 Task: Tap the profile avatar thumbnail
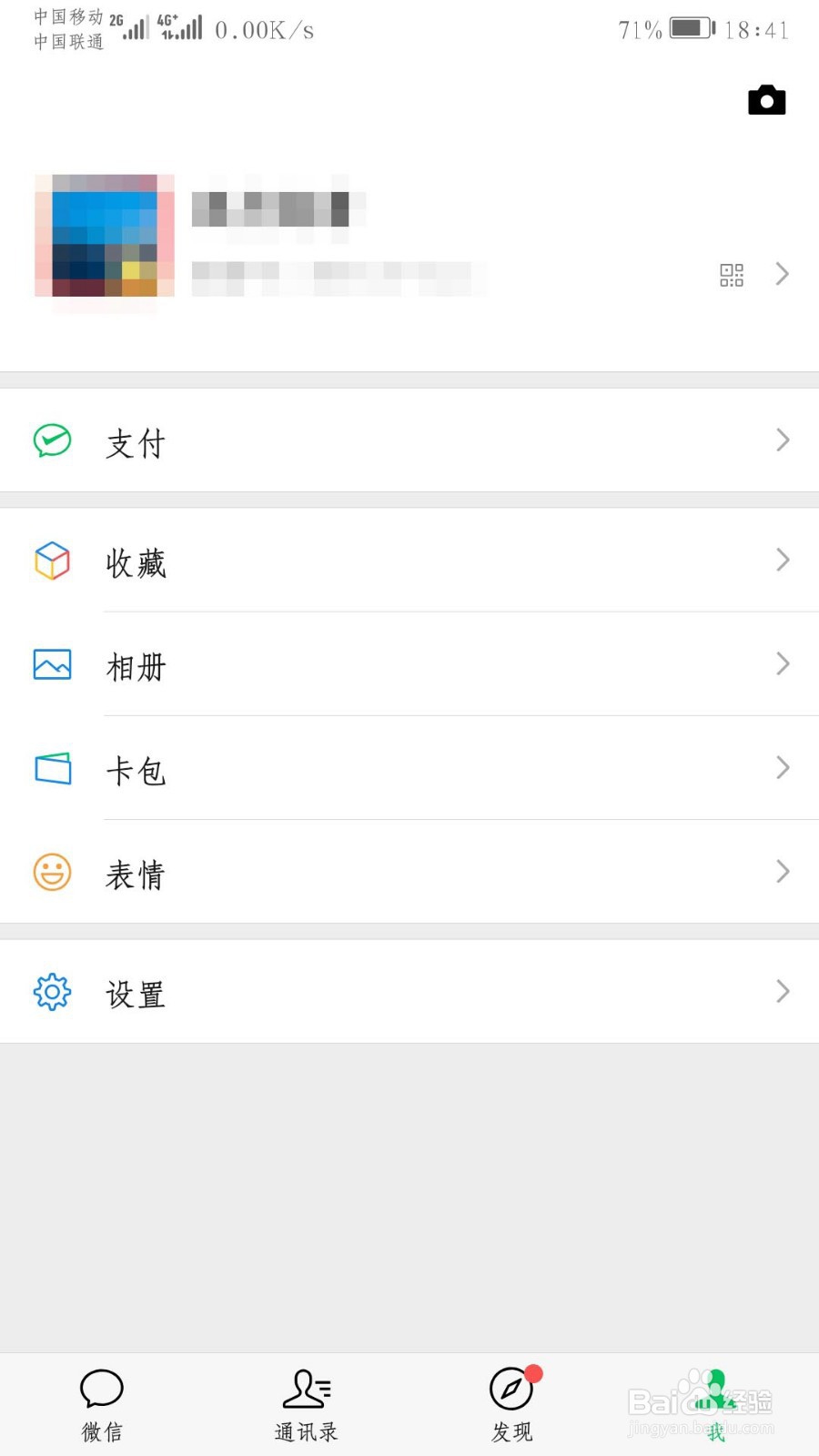pyautogui.click(x=103, y=237)
